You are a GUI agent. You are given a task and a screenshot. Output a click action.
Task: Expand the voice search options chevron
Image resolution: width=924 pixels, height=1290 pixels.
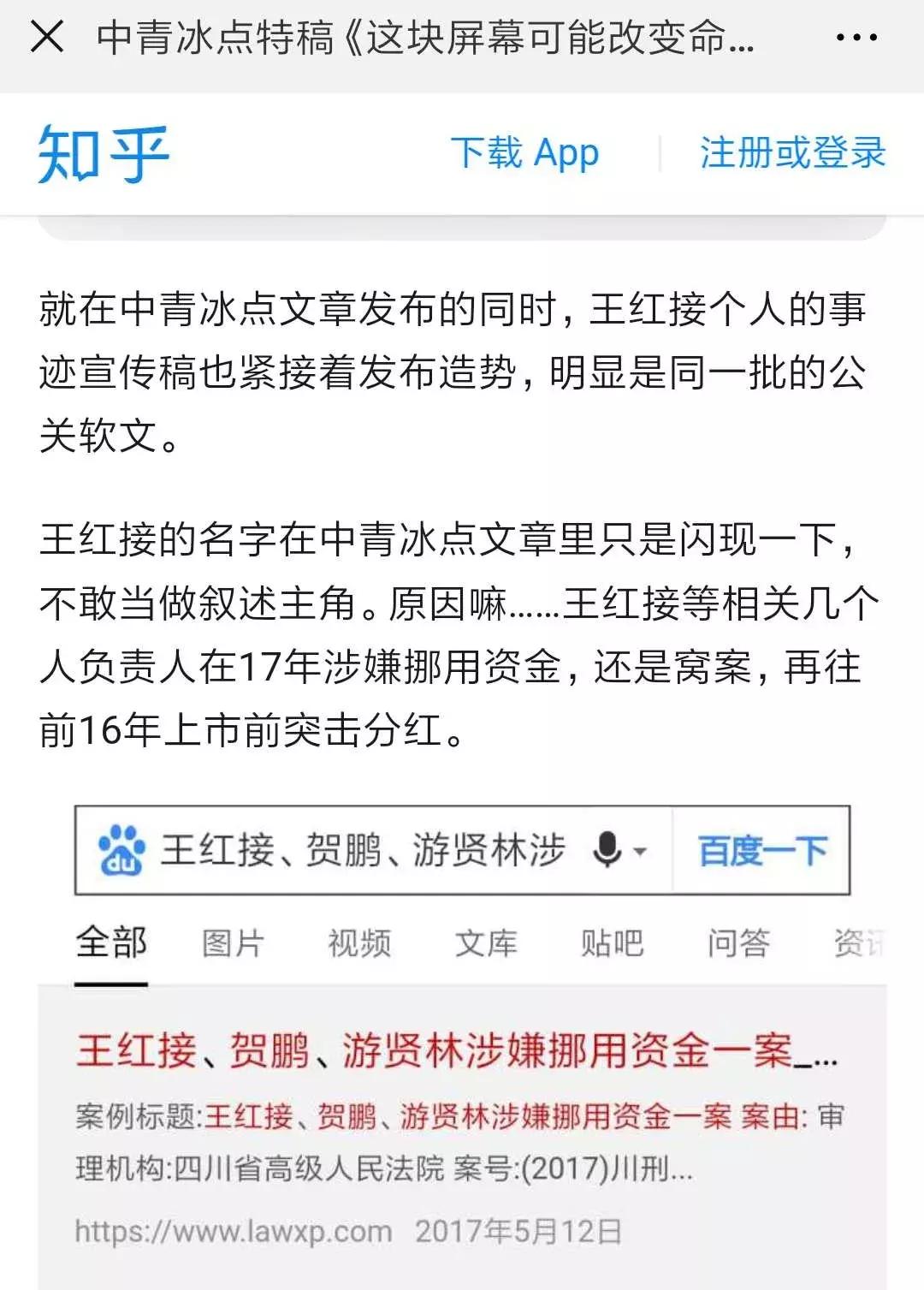point(639,853)
